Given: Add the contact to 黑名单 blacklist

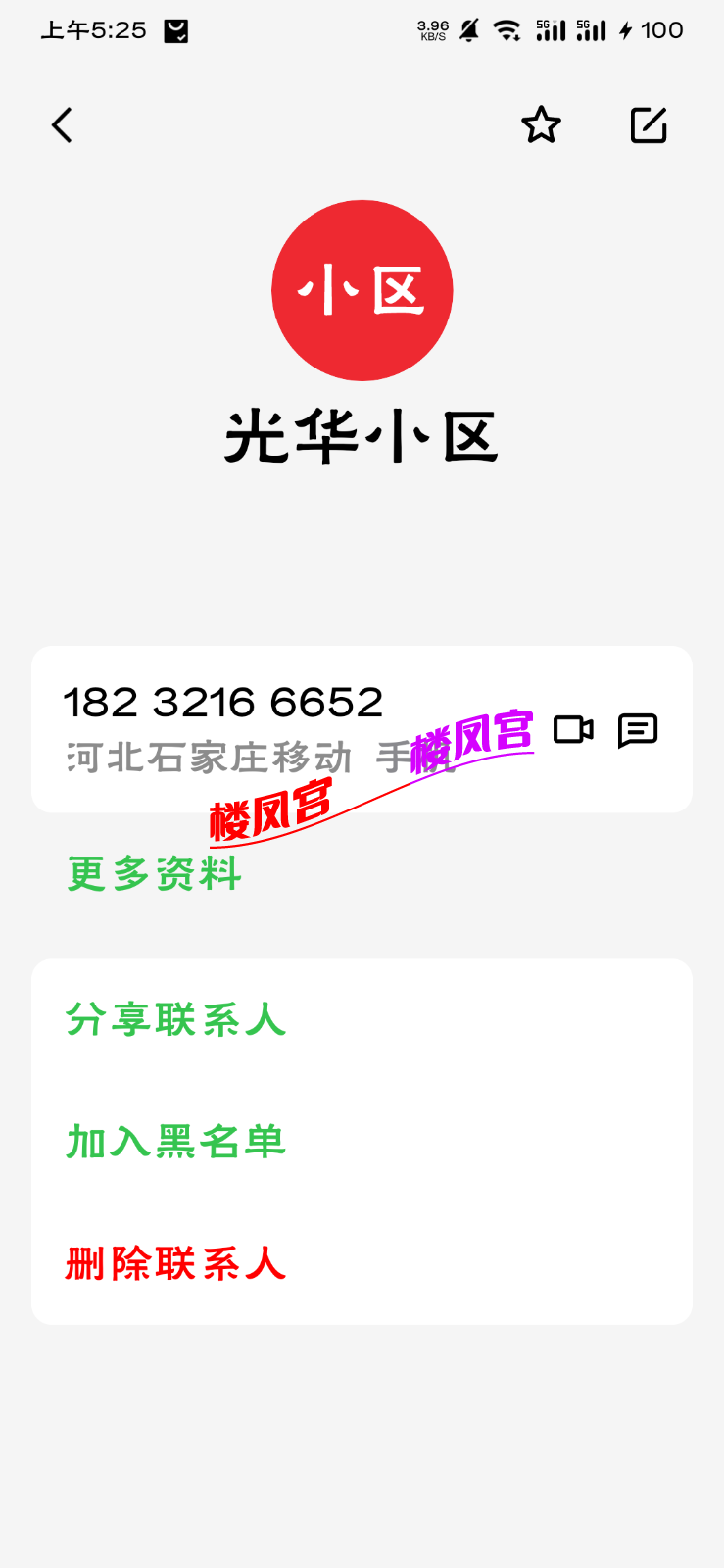Looking at the screenshot, I should [175, 1142].
